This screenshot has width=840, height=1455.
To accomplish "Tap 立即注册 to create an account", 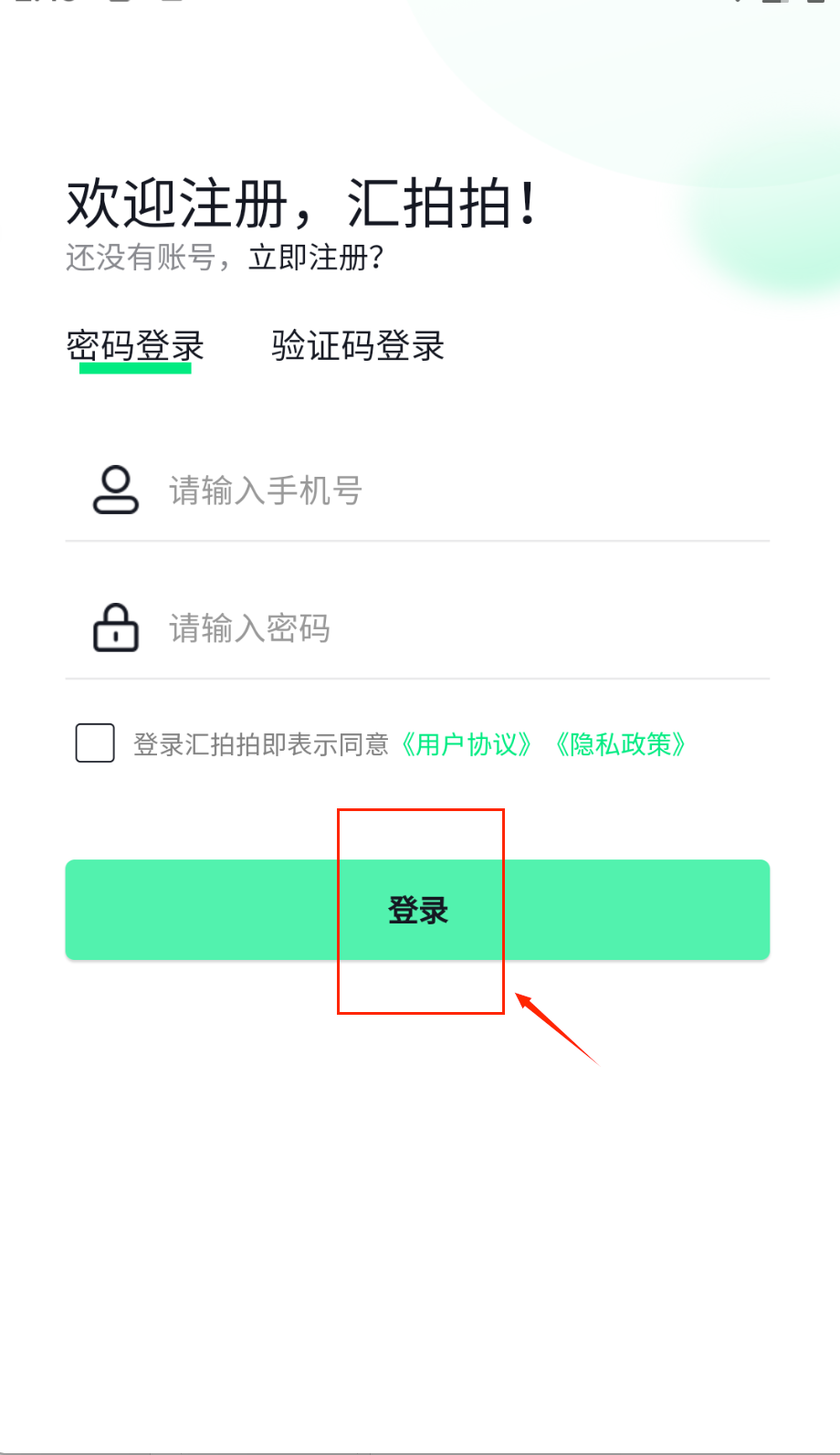I will [309, 258].
